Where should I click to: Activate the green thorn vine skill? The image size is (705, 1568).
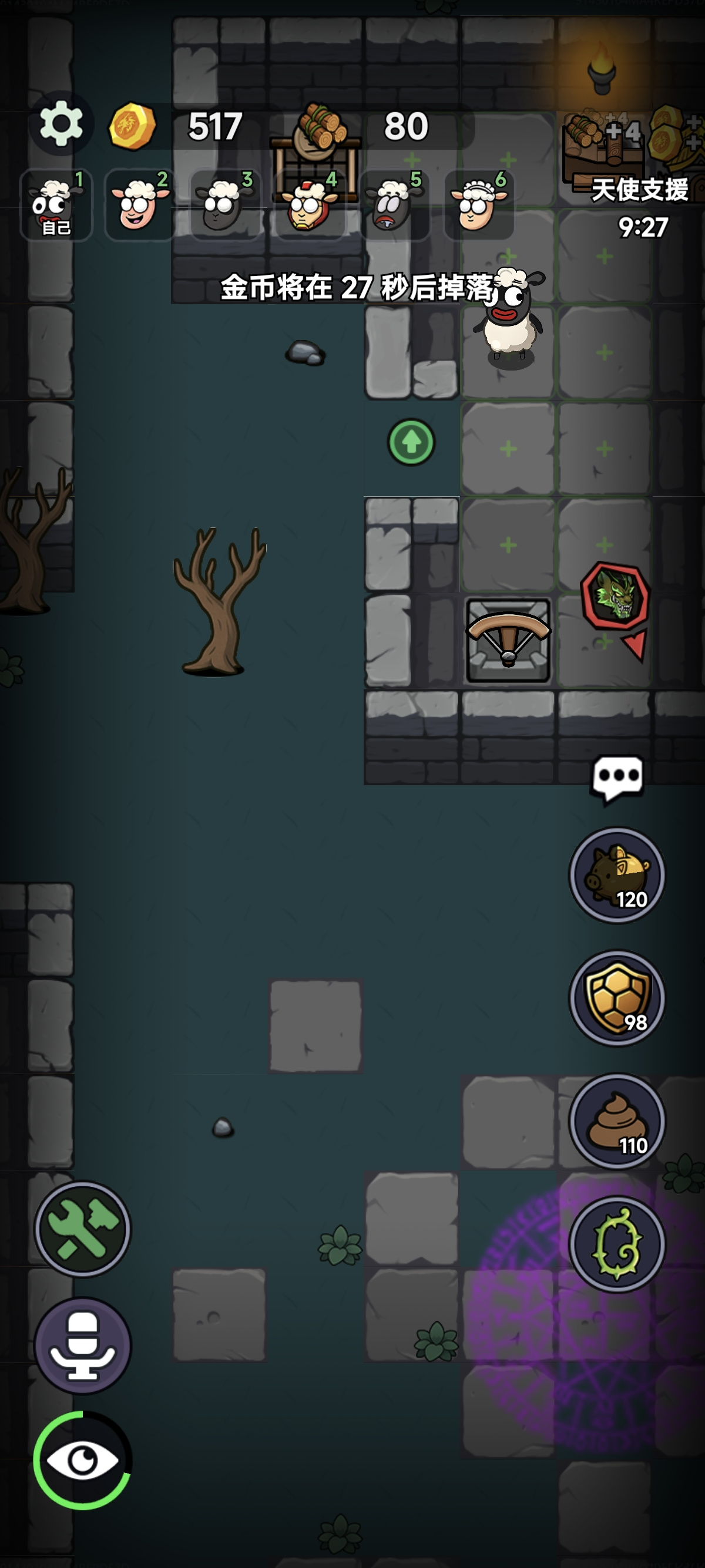coord(617,1244)
